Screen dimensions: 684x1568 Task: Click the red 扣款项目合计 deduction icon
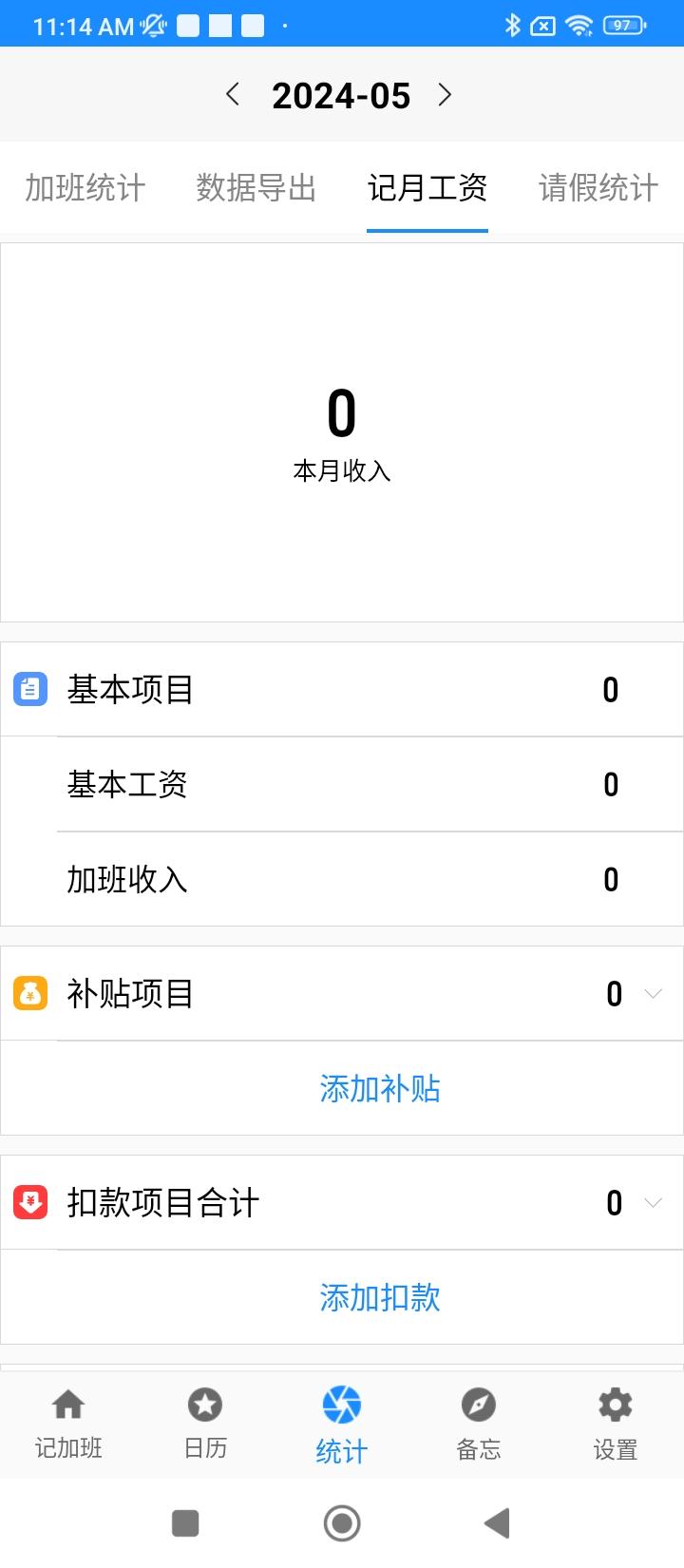click(x=29, y=1202)
